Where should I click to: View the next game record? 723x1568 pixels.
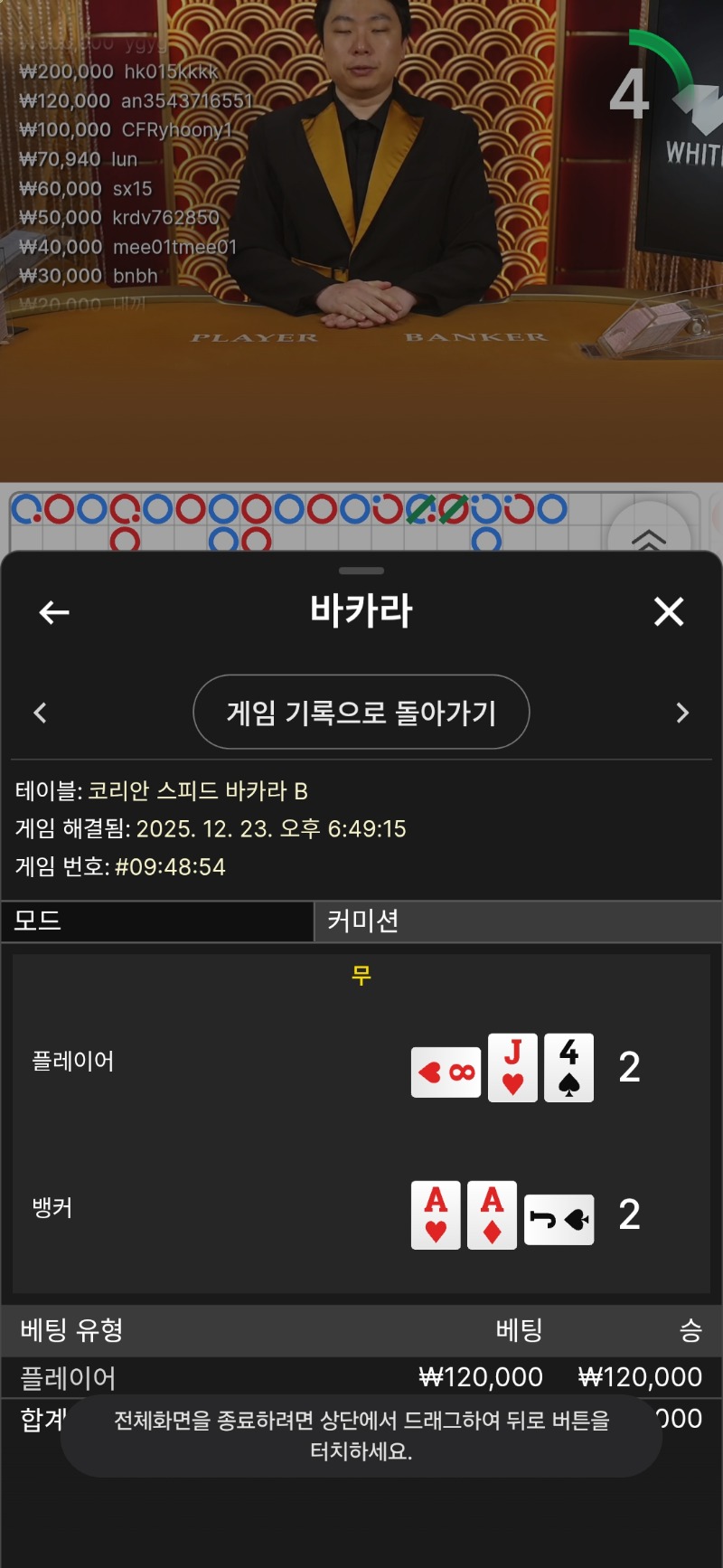coord(682,713)
